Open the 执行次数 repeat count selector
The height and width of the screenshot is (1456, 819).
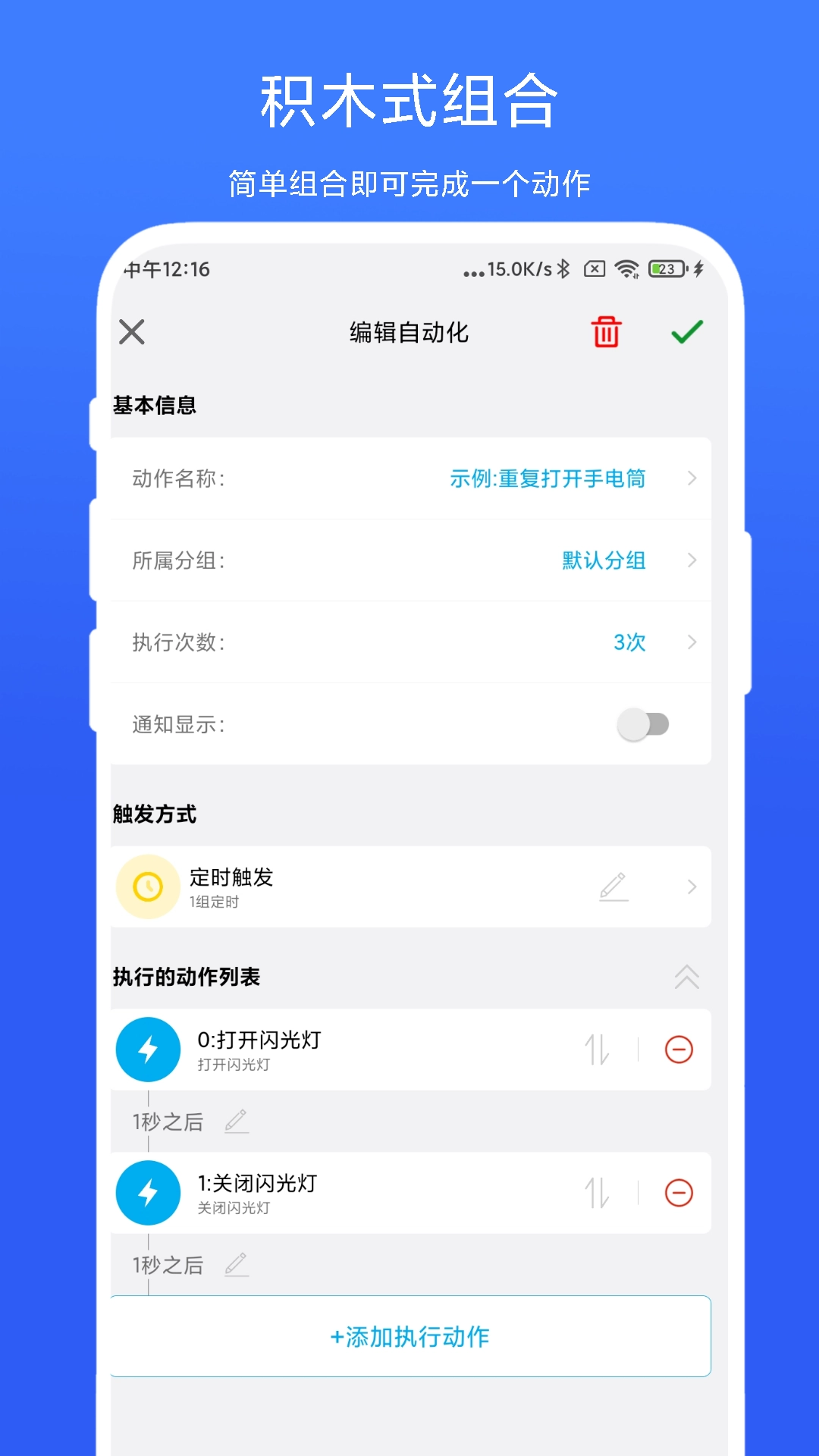point(691,642)
